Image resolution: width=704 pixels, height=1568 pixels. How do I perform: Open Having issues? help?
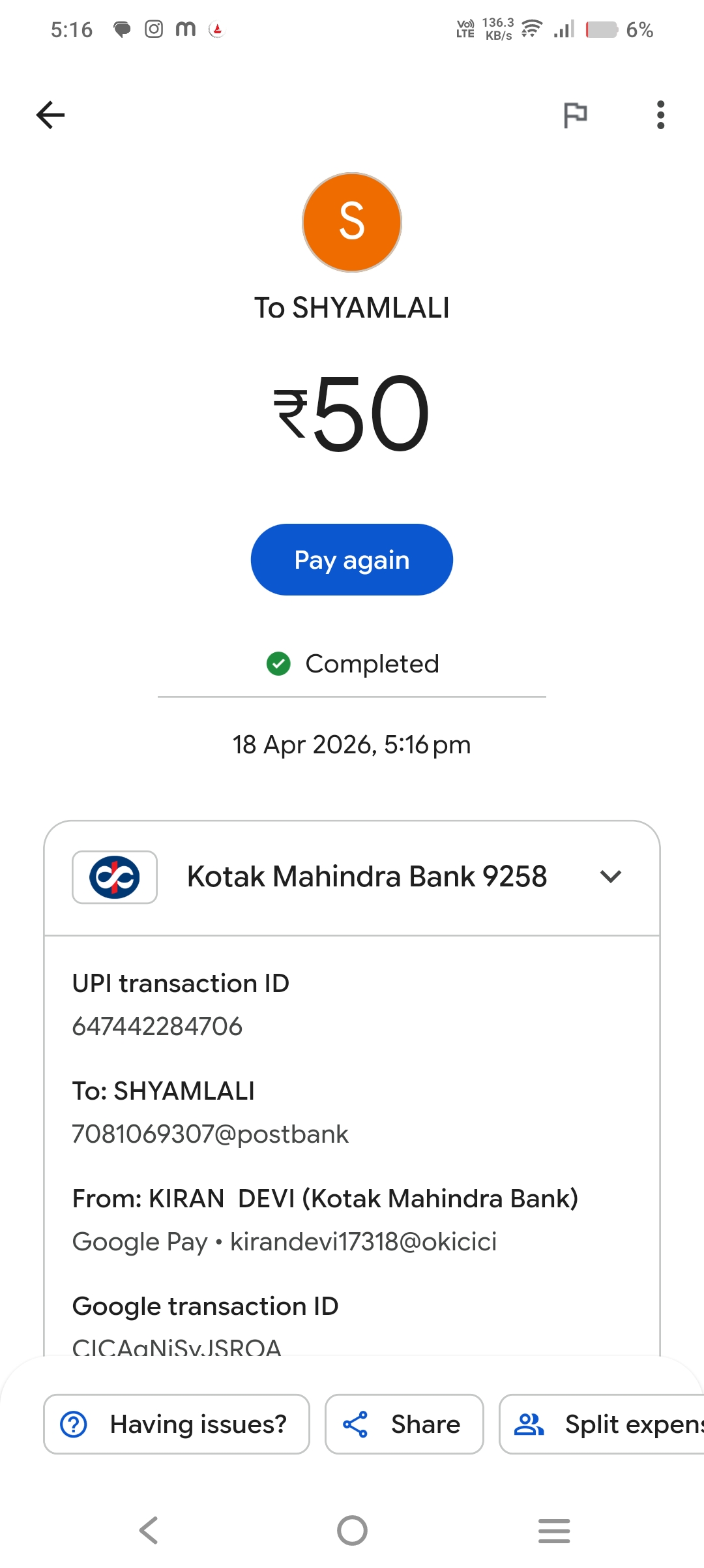click(176, 1425)
